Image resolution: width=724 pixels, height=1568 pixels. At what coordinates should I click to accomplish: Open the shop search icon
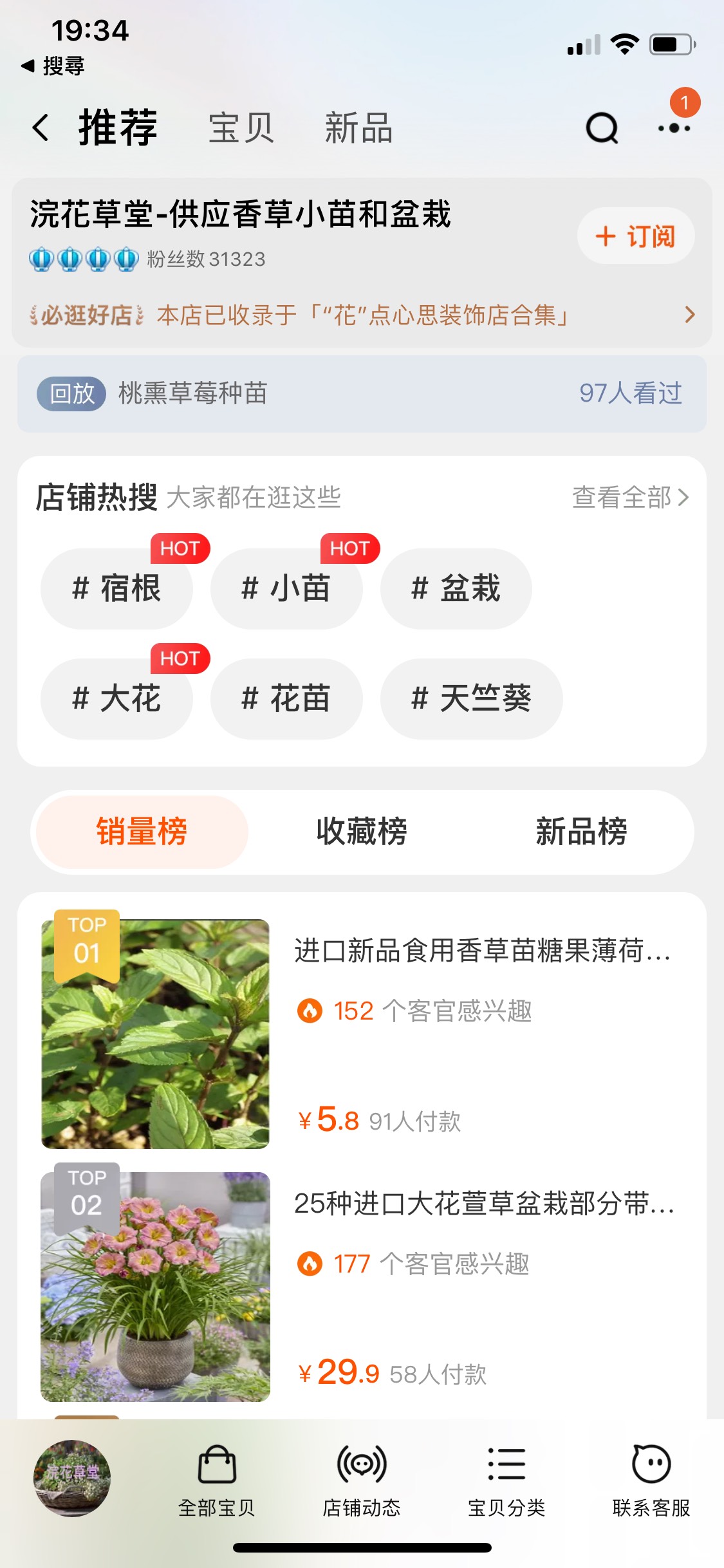pyautogui.click(x=602, y=127)
